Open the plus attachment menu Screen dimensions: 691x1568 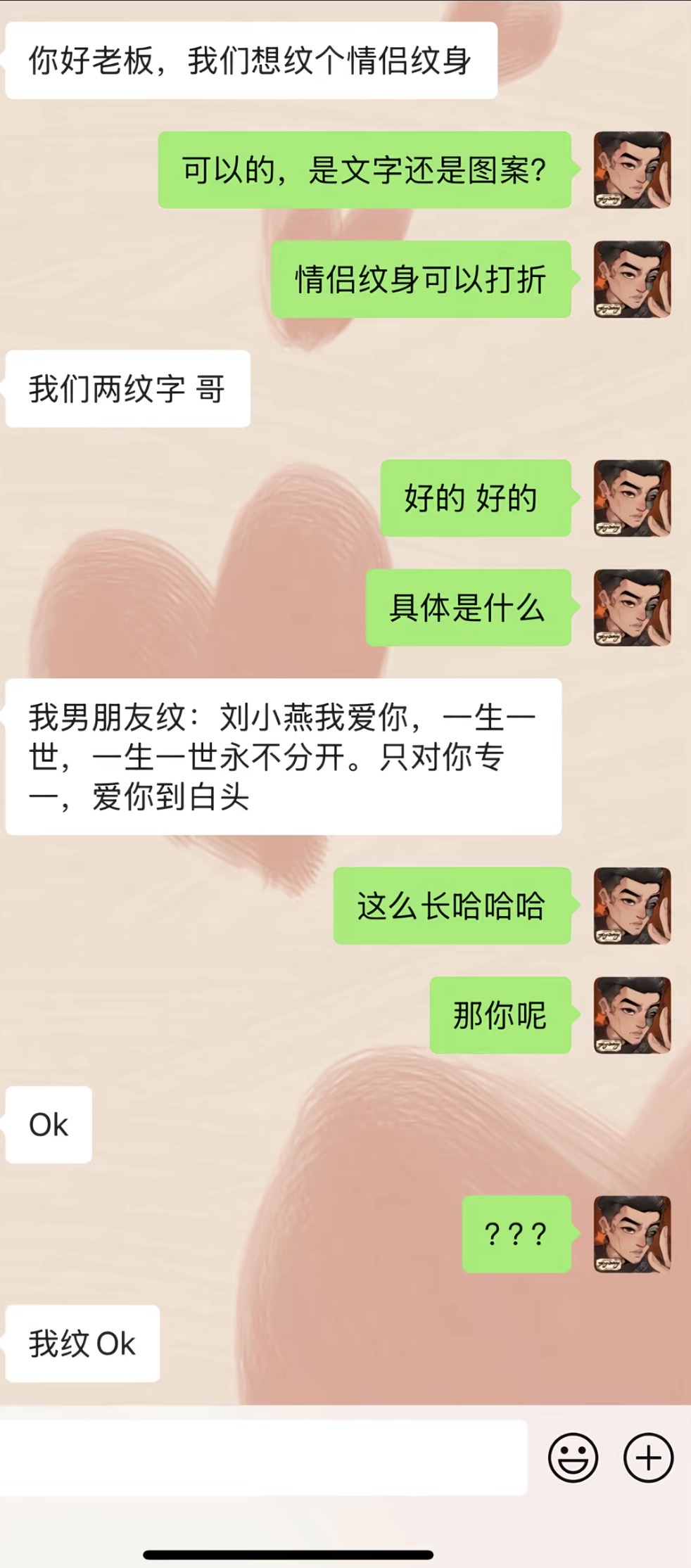click(x=648, y=1458)
